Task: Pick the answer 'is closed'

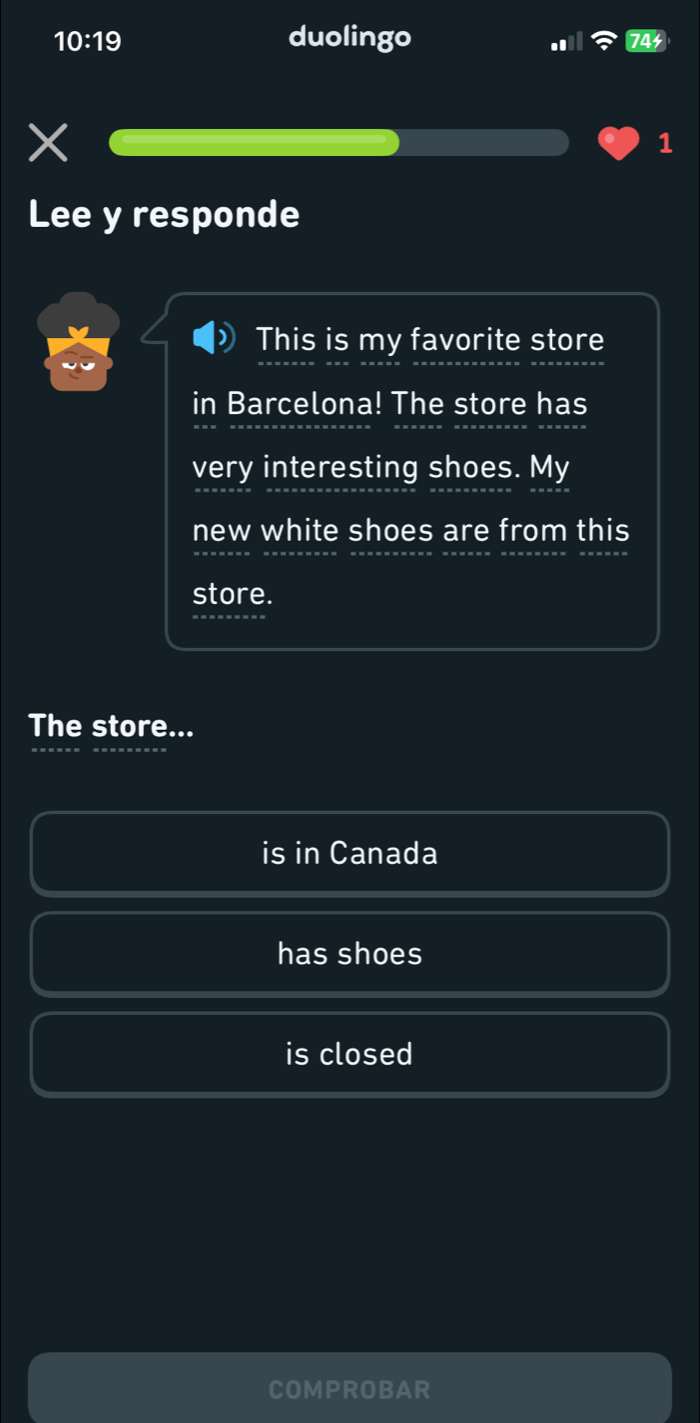Action: coord(349,1053)
